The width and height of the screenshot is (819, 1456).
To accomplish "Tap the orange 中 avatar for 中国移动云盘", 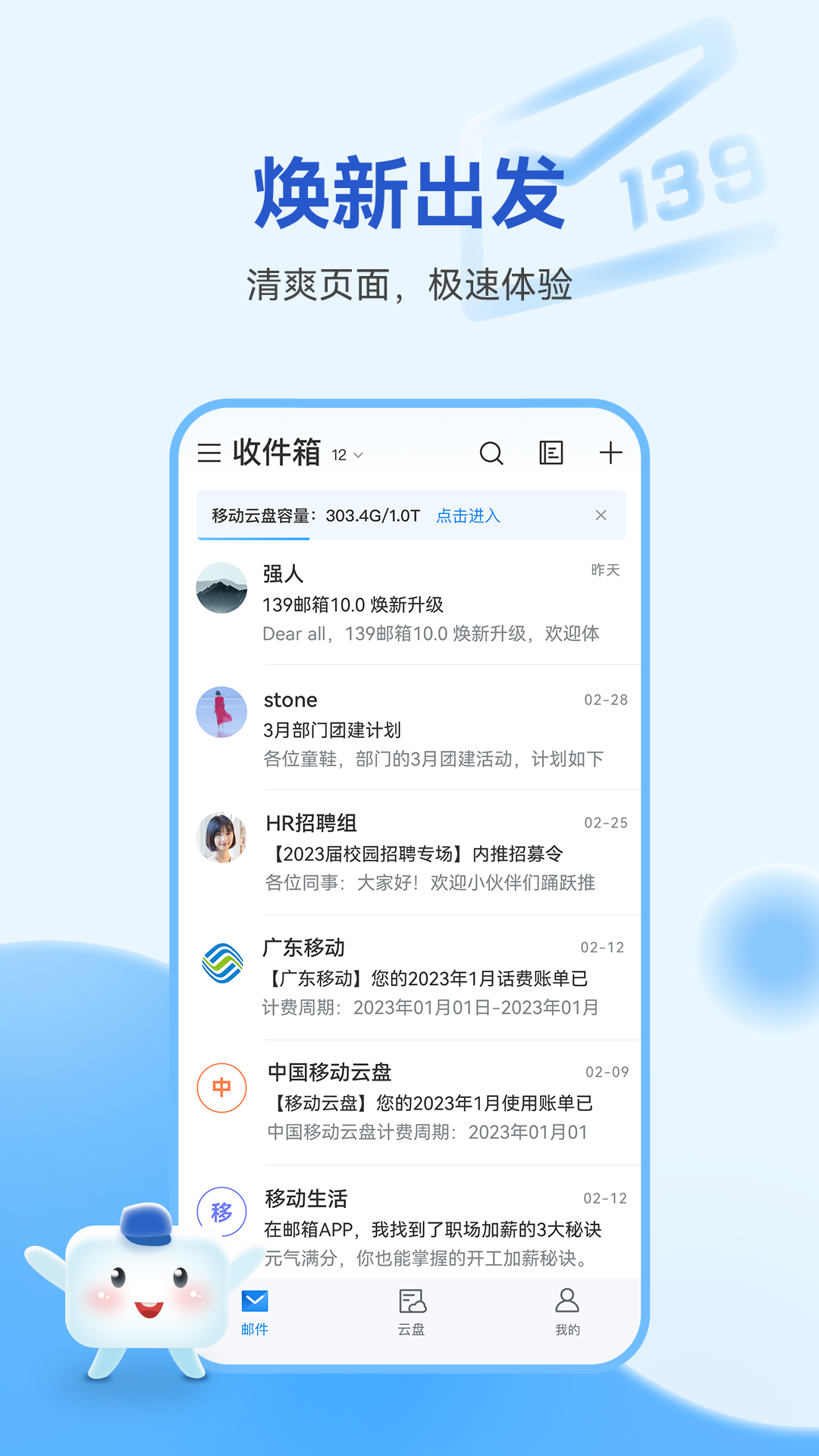I will 221,1087.
